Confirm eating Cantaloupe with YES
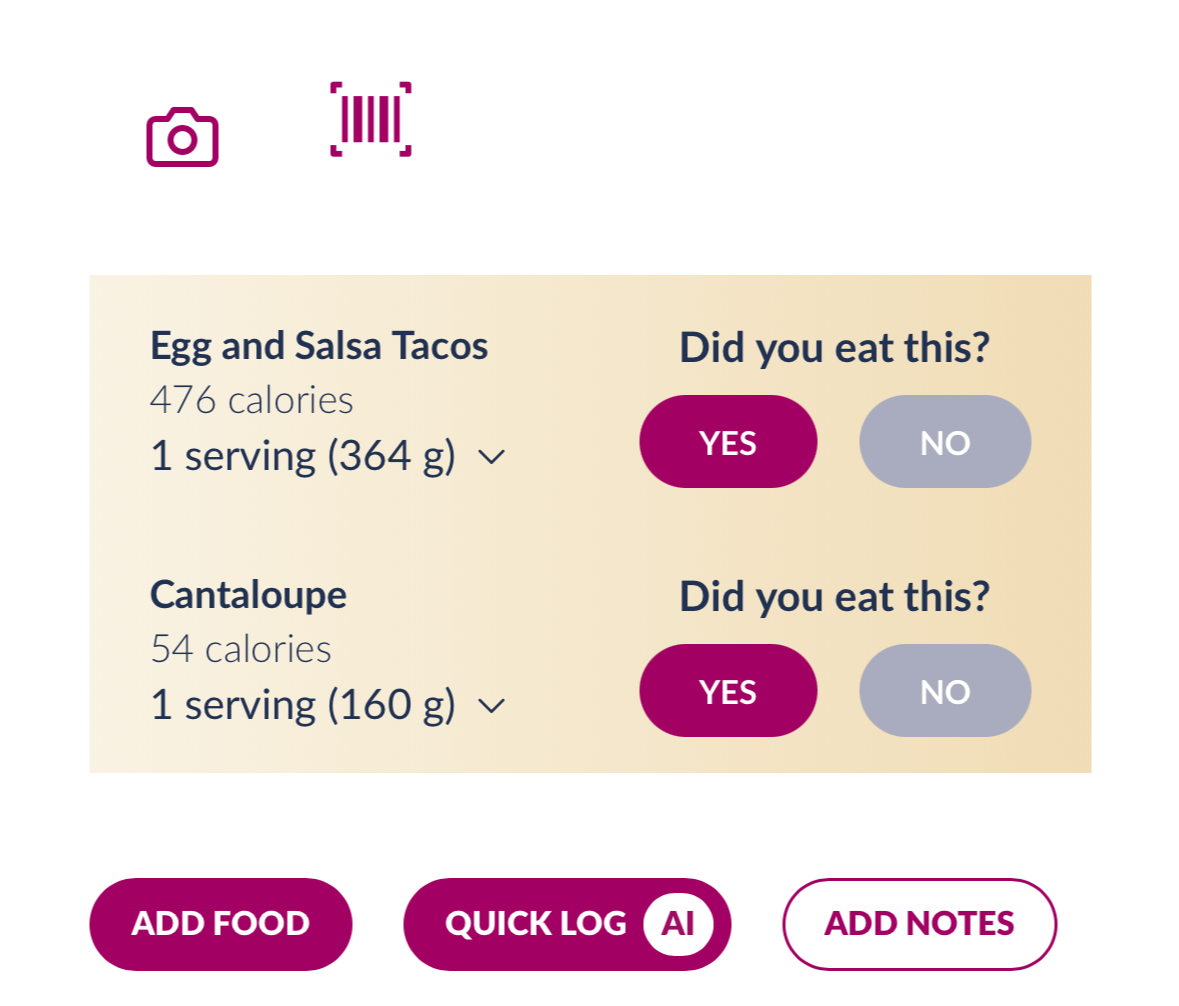This screenshot has height=1006, width=1179. click(728, 691)
